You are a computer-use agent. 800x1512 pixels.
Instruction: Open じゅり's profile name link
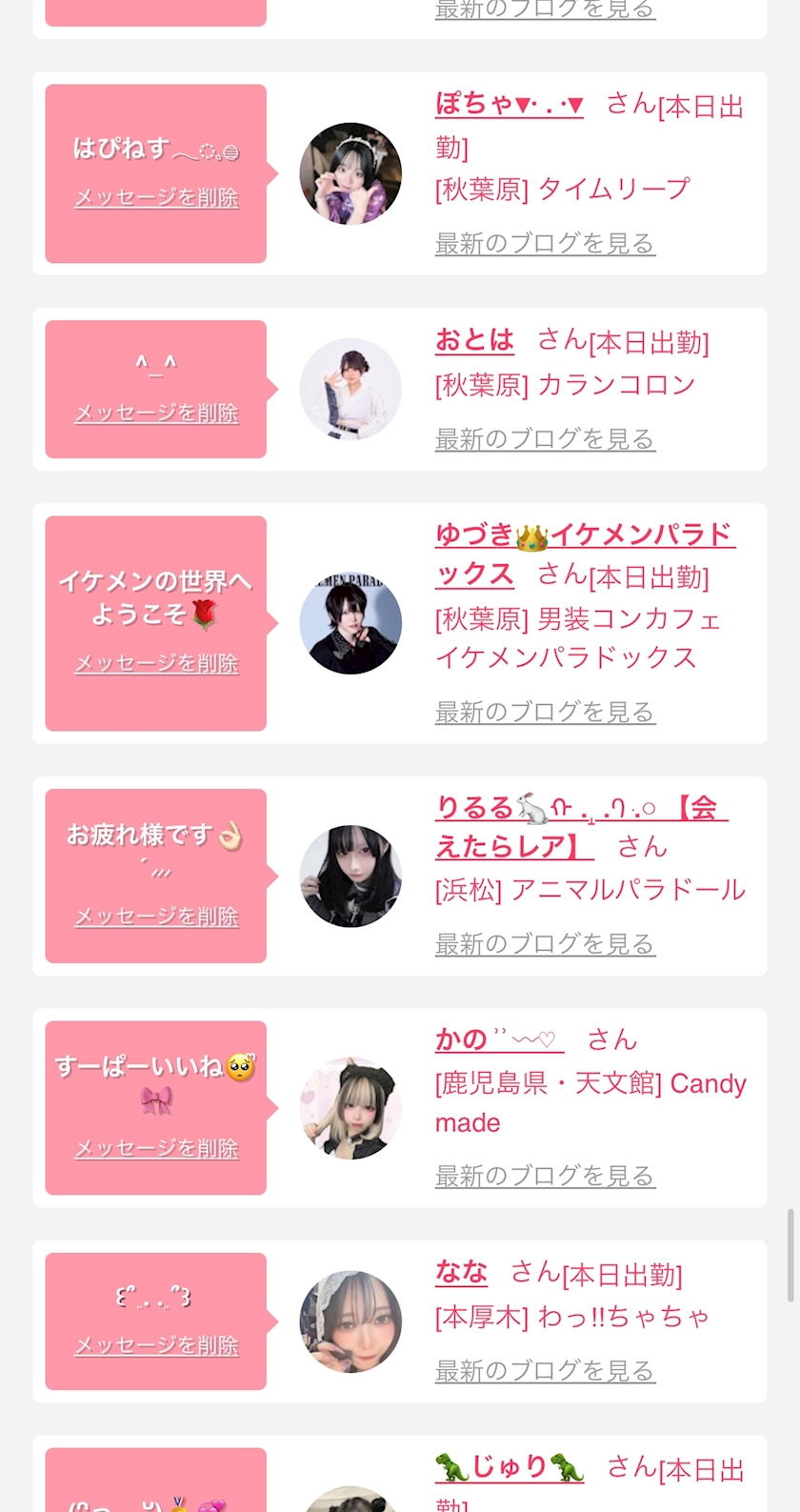pyautogui.click(x=510, y=1467)
